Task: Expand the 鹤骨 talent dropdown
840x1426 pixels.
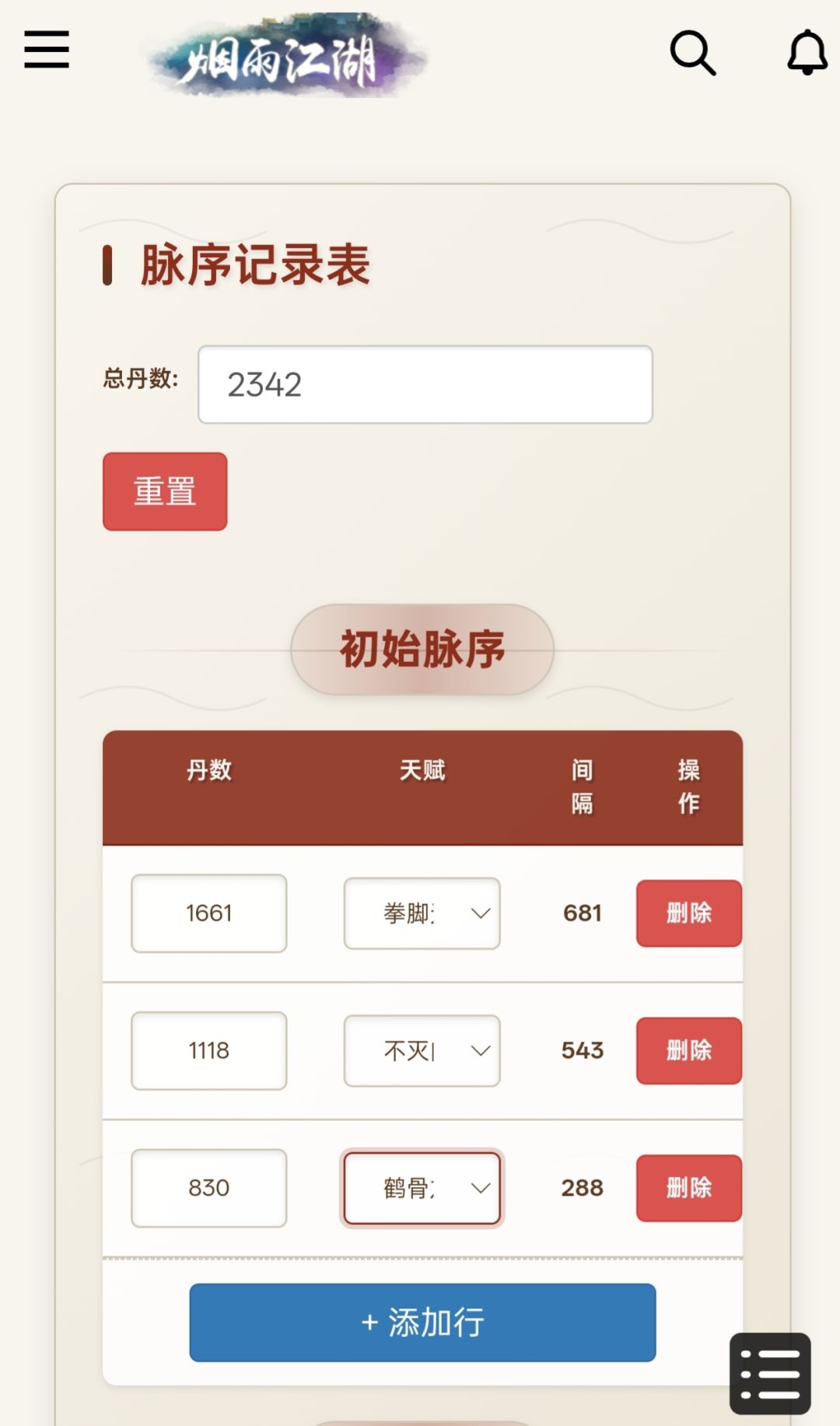Action: coord(422,1188)
